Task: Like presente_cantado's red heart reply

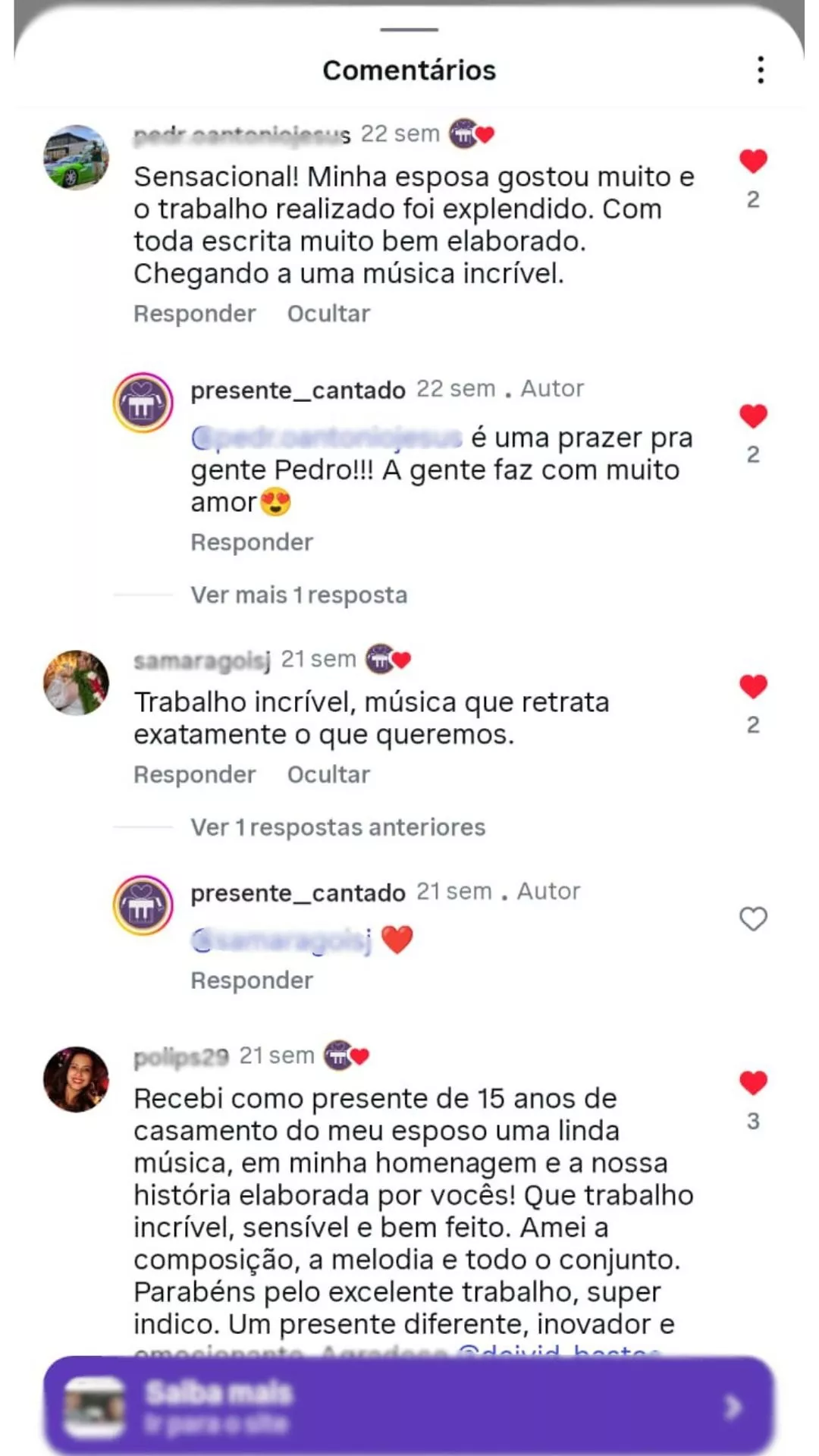Action: [753, 919]
